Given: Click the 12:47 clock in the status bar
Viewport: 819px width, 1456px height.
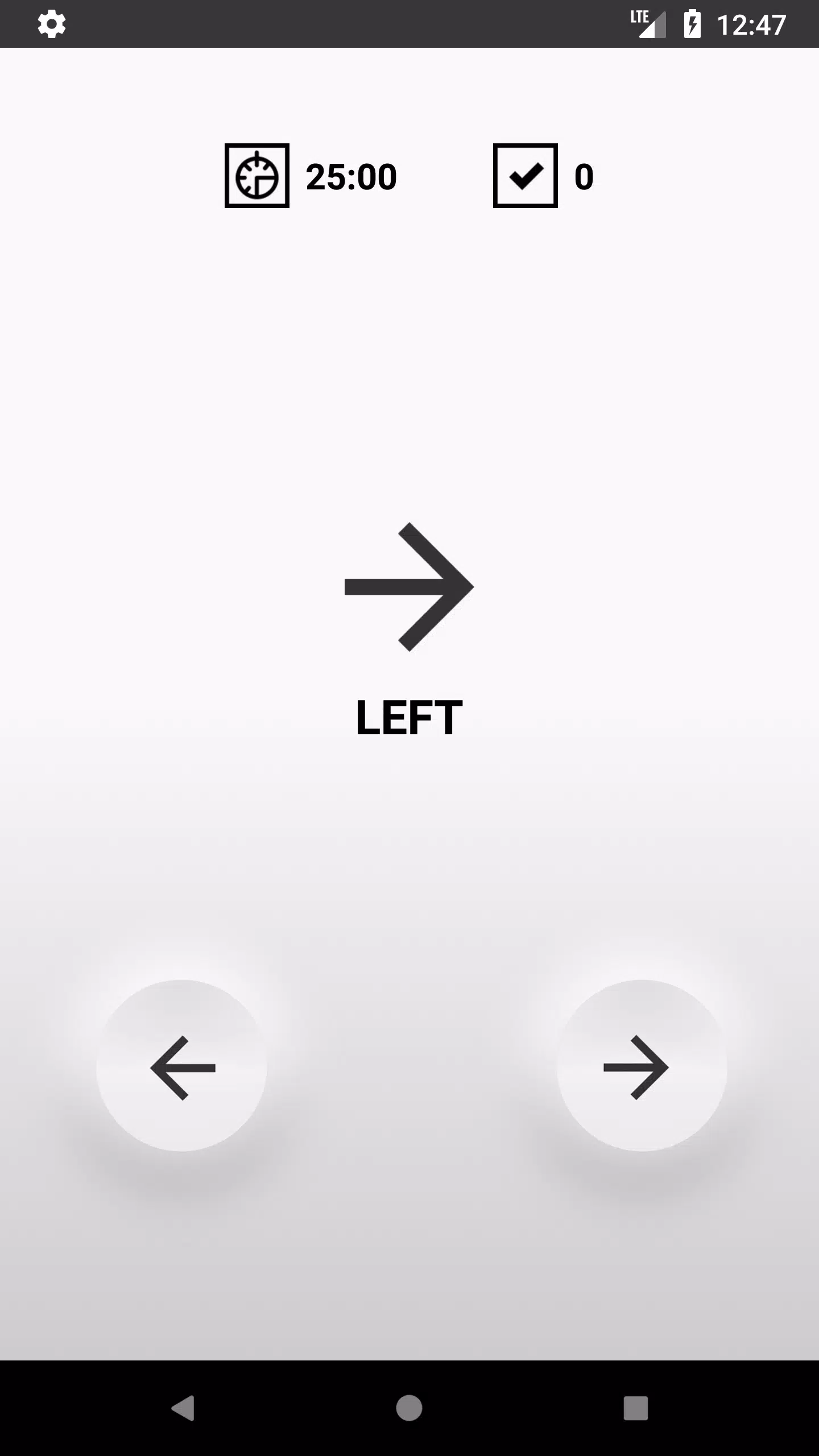Looking at the screenshot, I should 751,24.
